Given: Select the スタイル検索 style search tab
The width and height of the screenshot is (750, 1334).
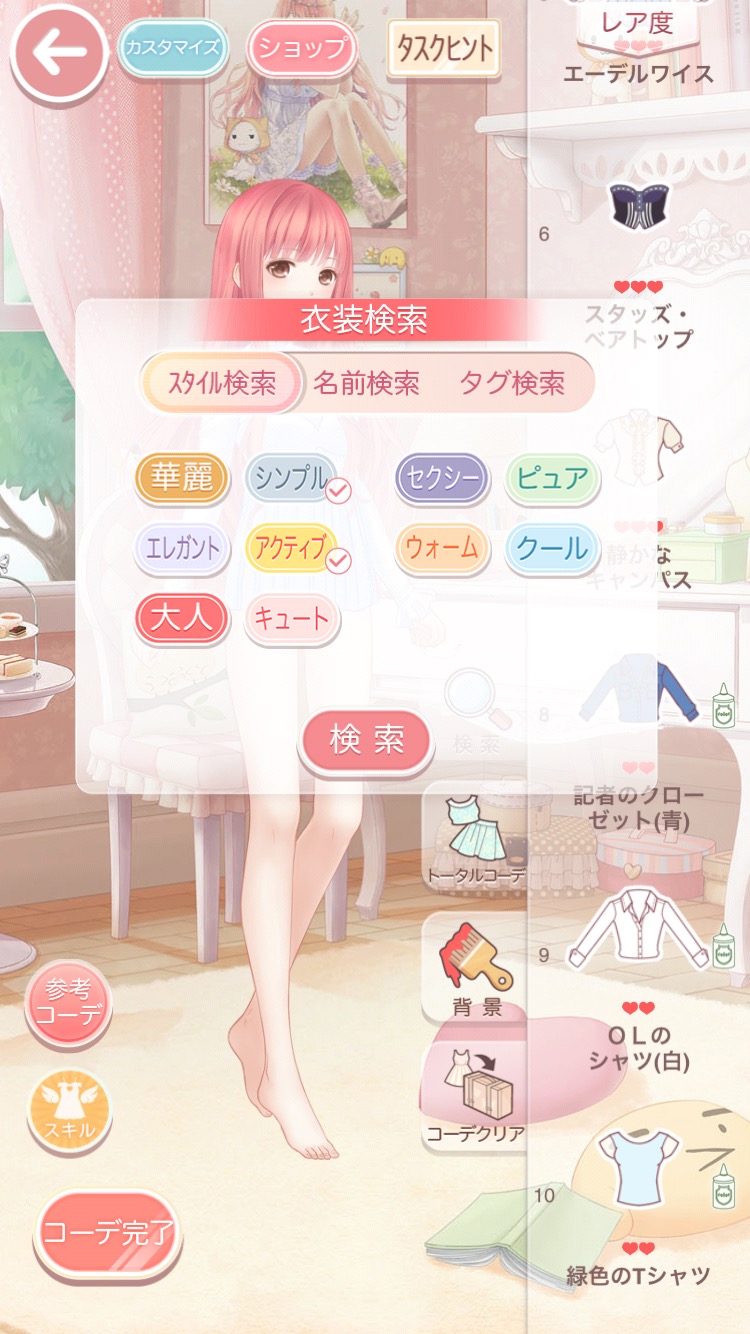Looking at the screenshot, I should coord(222,383).
